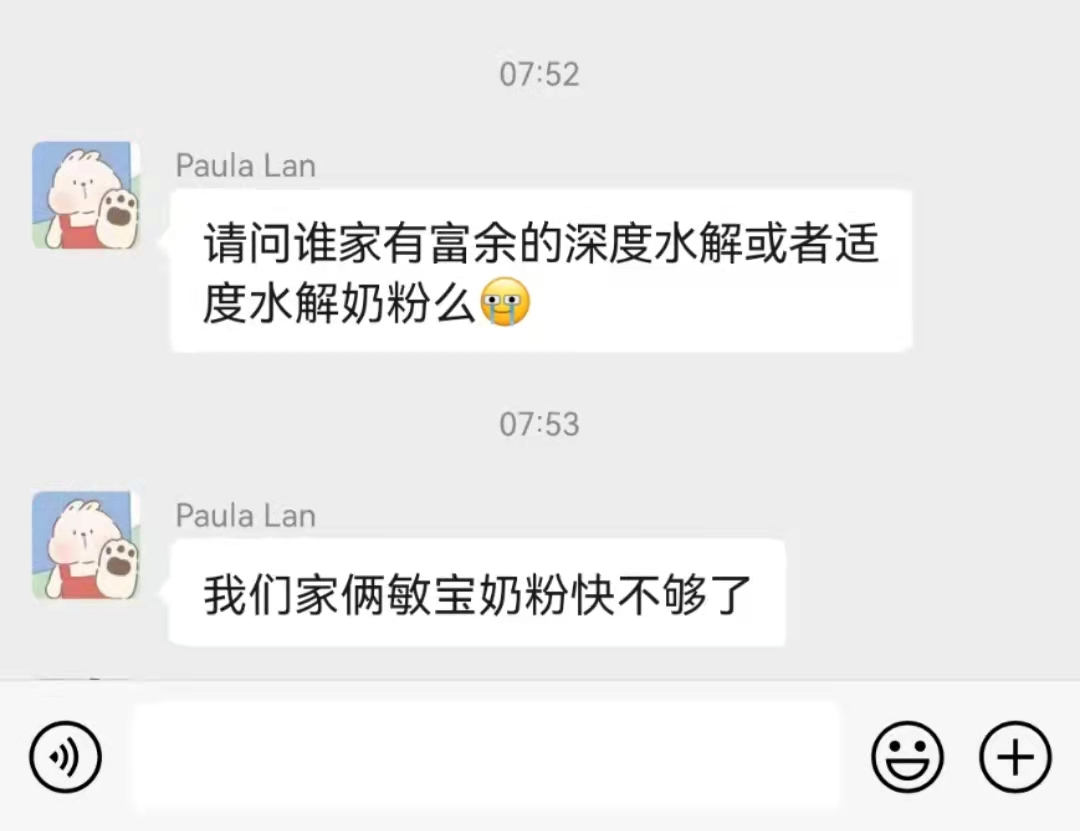View Paula Lan's profile from the 奶粉快不够了 message
Viewport: 1080px width, 831px height.
tap(87, 545)
